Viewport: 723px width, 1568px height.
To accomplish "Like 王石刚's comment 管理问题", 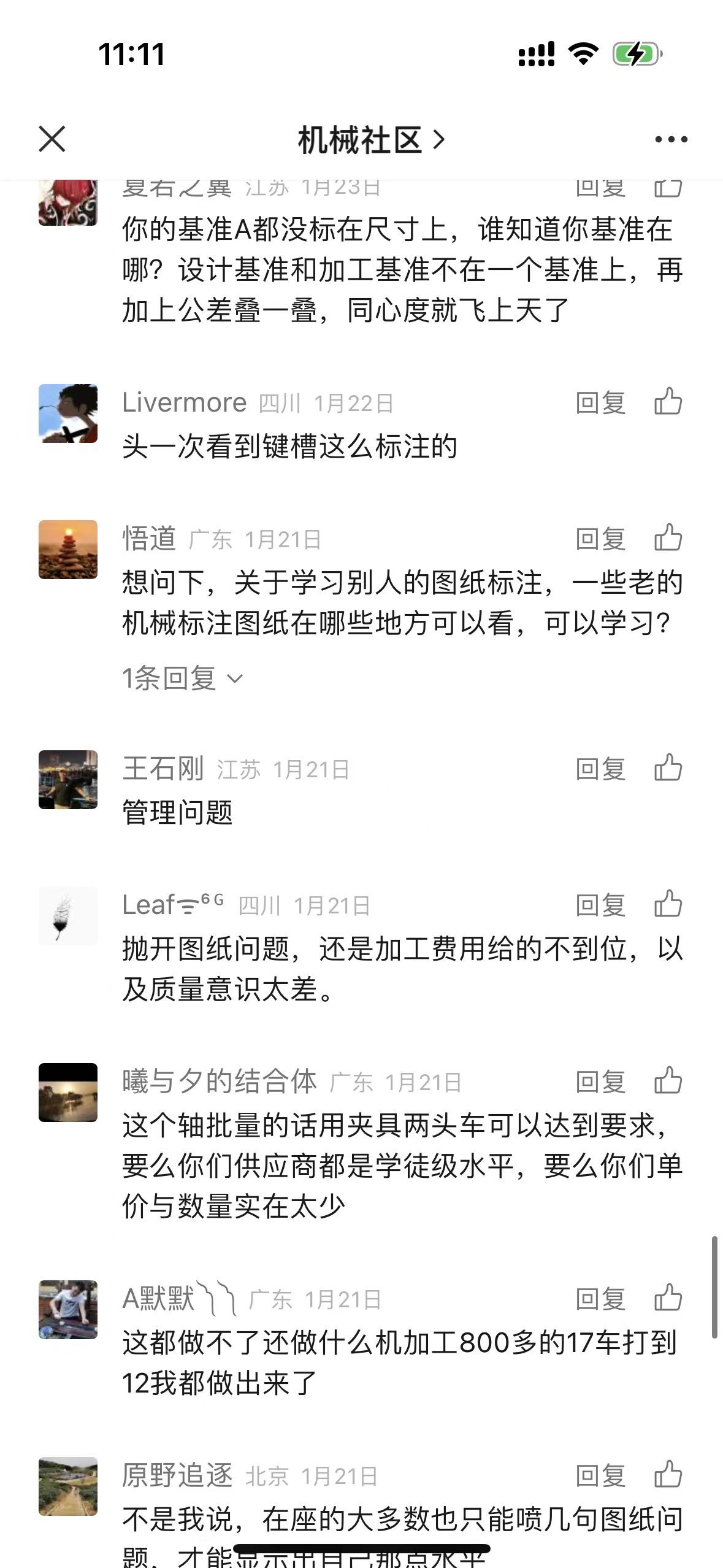I will 668,768.
